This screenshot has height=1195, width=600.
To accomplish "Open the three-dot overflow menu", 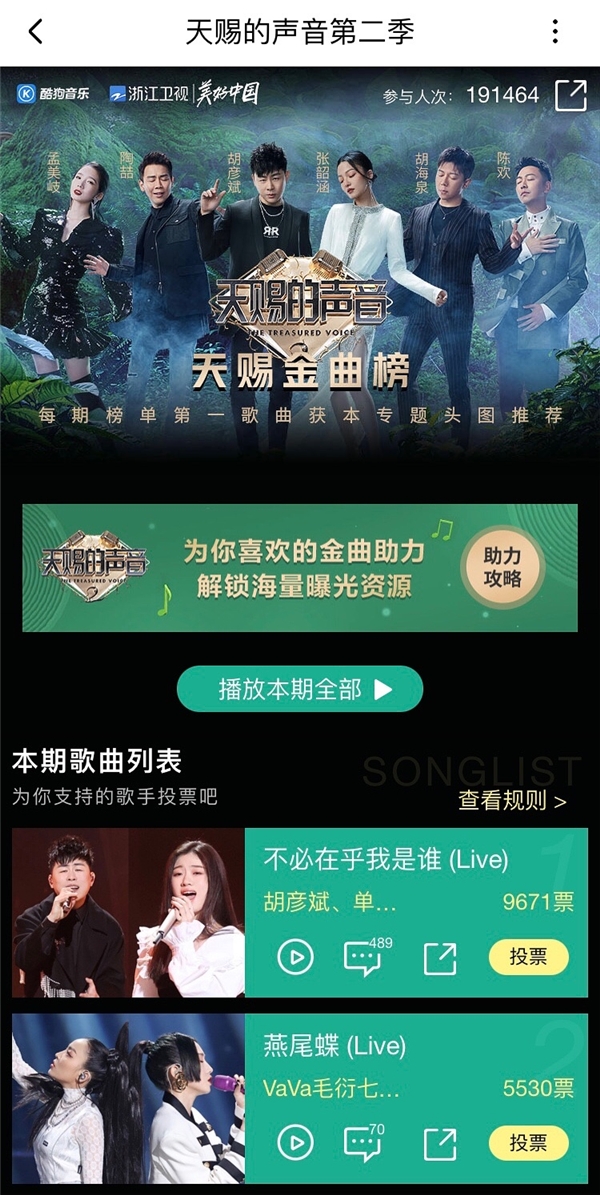I will pyautogui.click(x=556, y=32).
